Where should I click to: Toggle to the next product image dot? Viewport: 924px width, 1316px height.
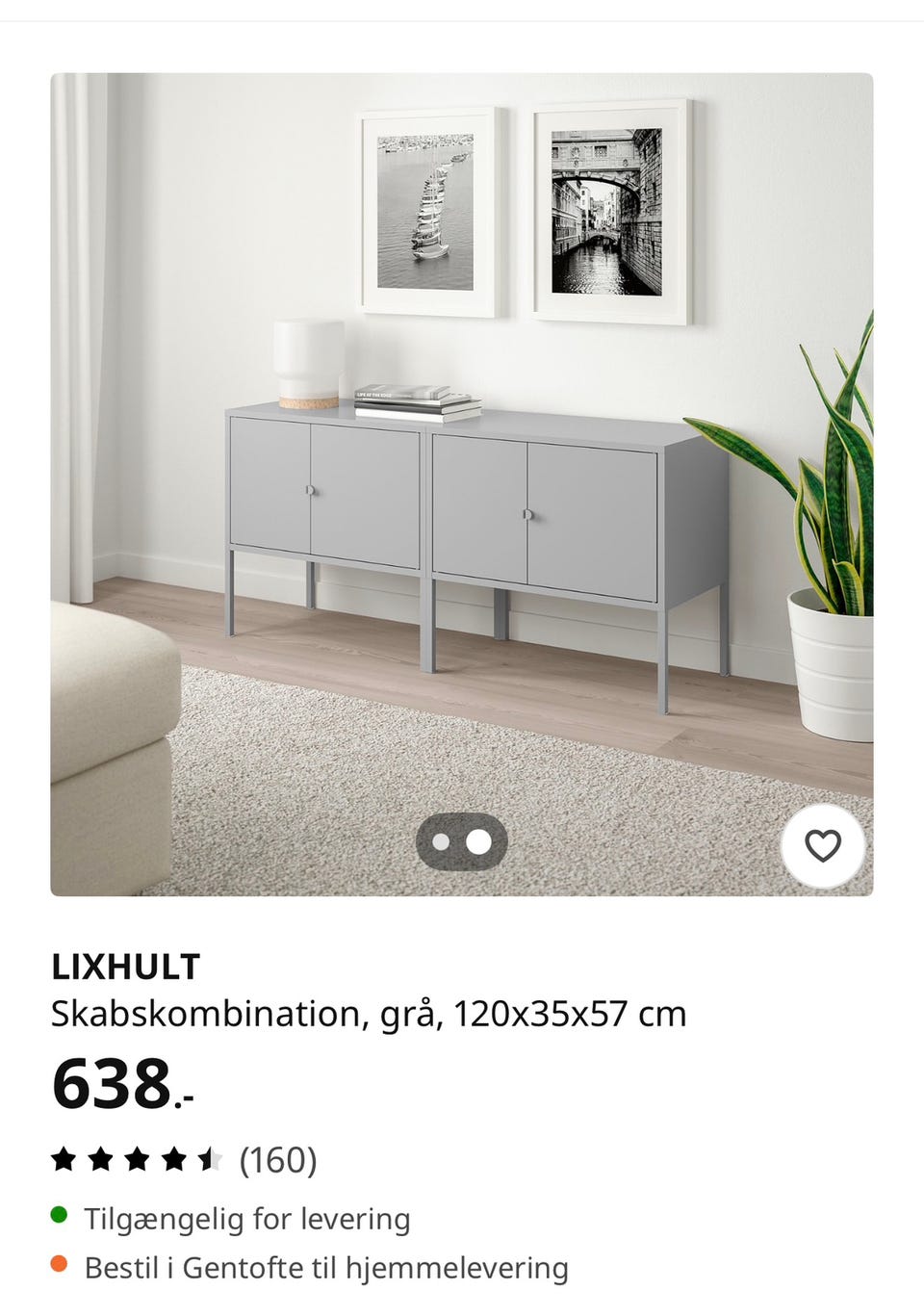(479, 842)
